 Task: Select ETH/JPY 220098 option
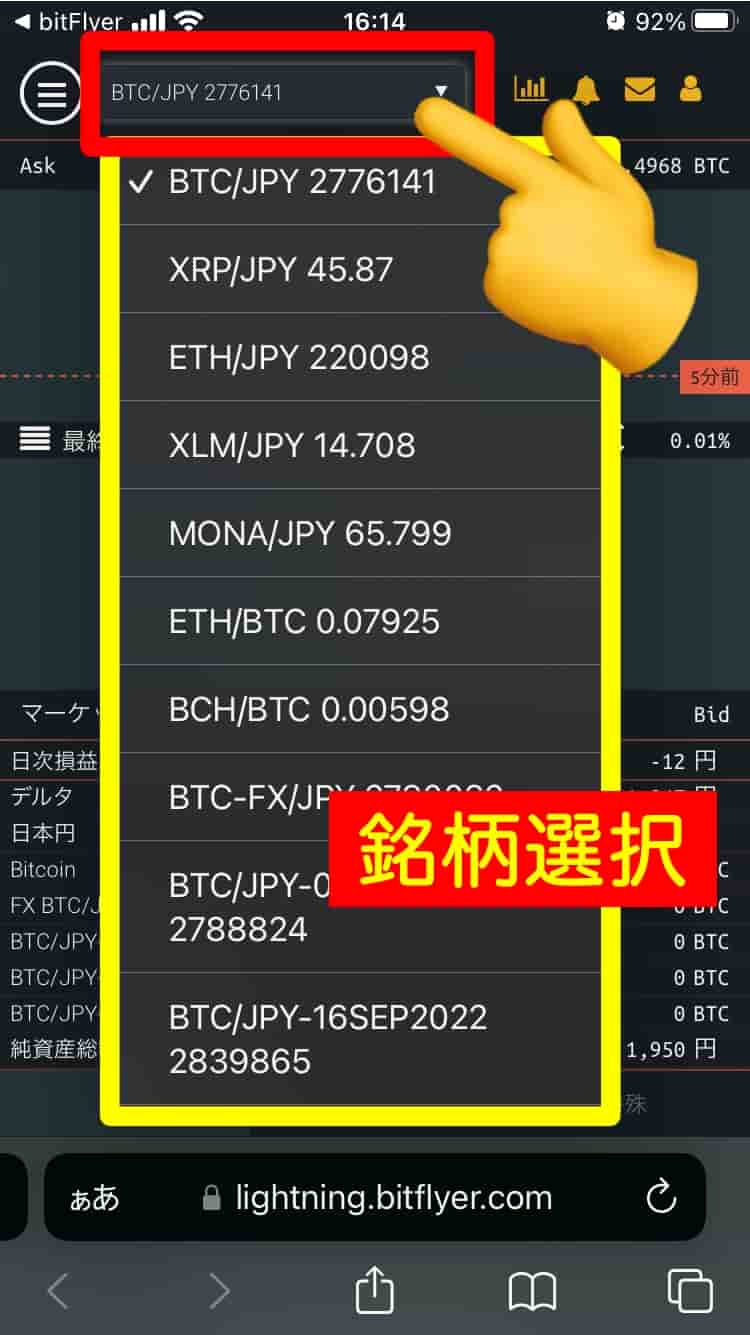pos(299,358)
